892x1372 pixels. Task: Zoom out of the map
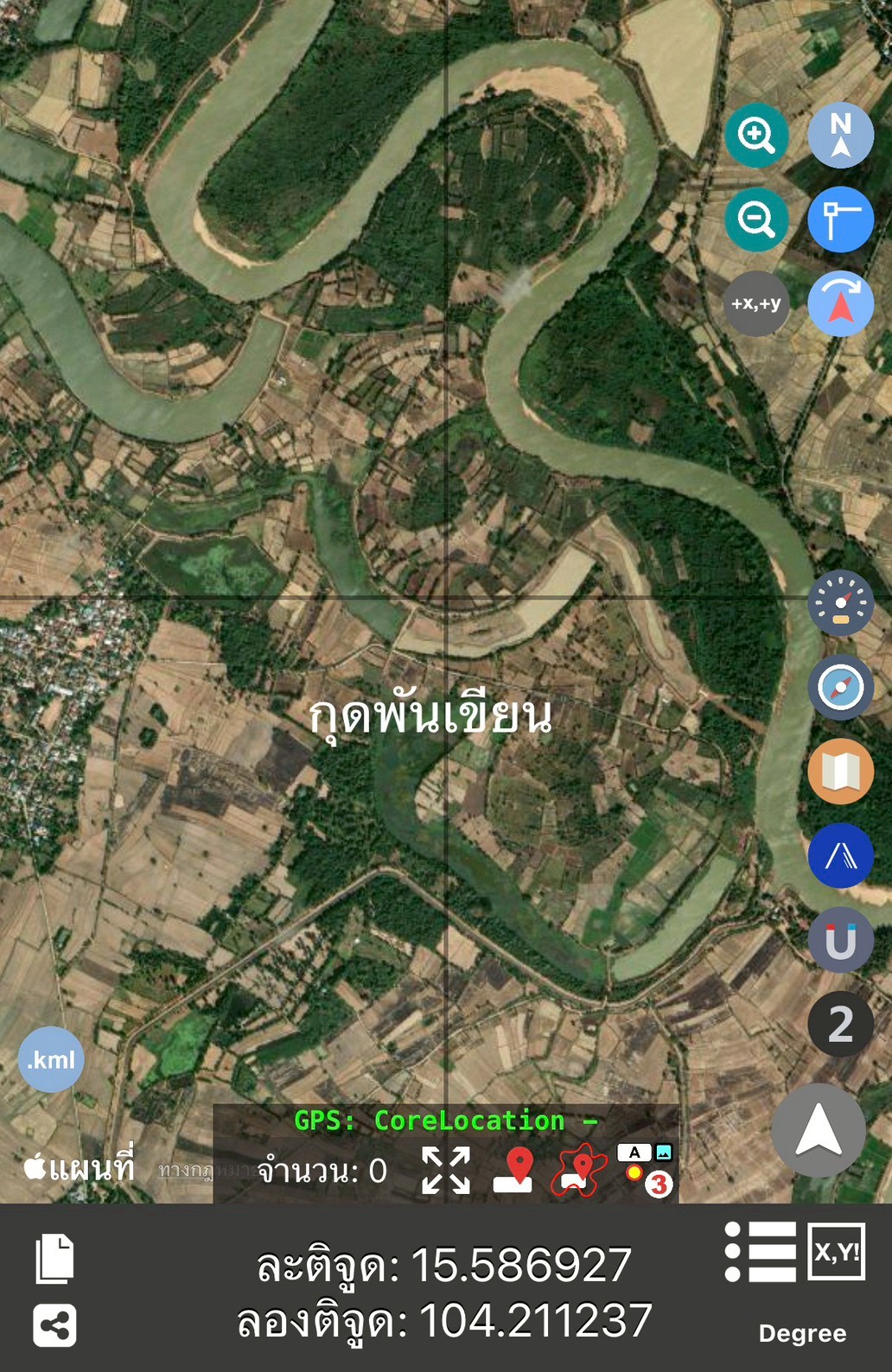pyautogui.click(x=756, y=219)
